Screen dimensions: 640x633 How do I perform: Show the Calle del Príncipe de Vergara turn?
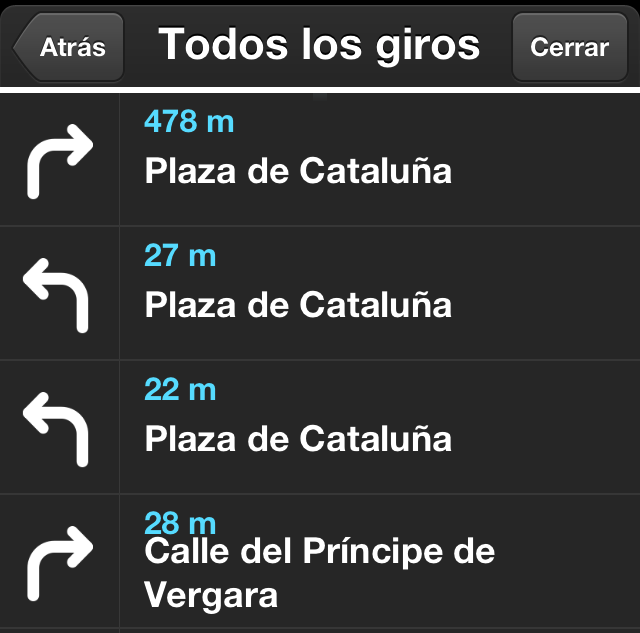[320, 562]
